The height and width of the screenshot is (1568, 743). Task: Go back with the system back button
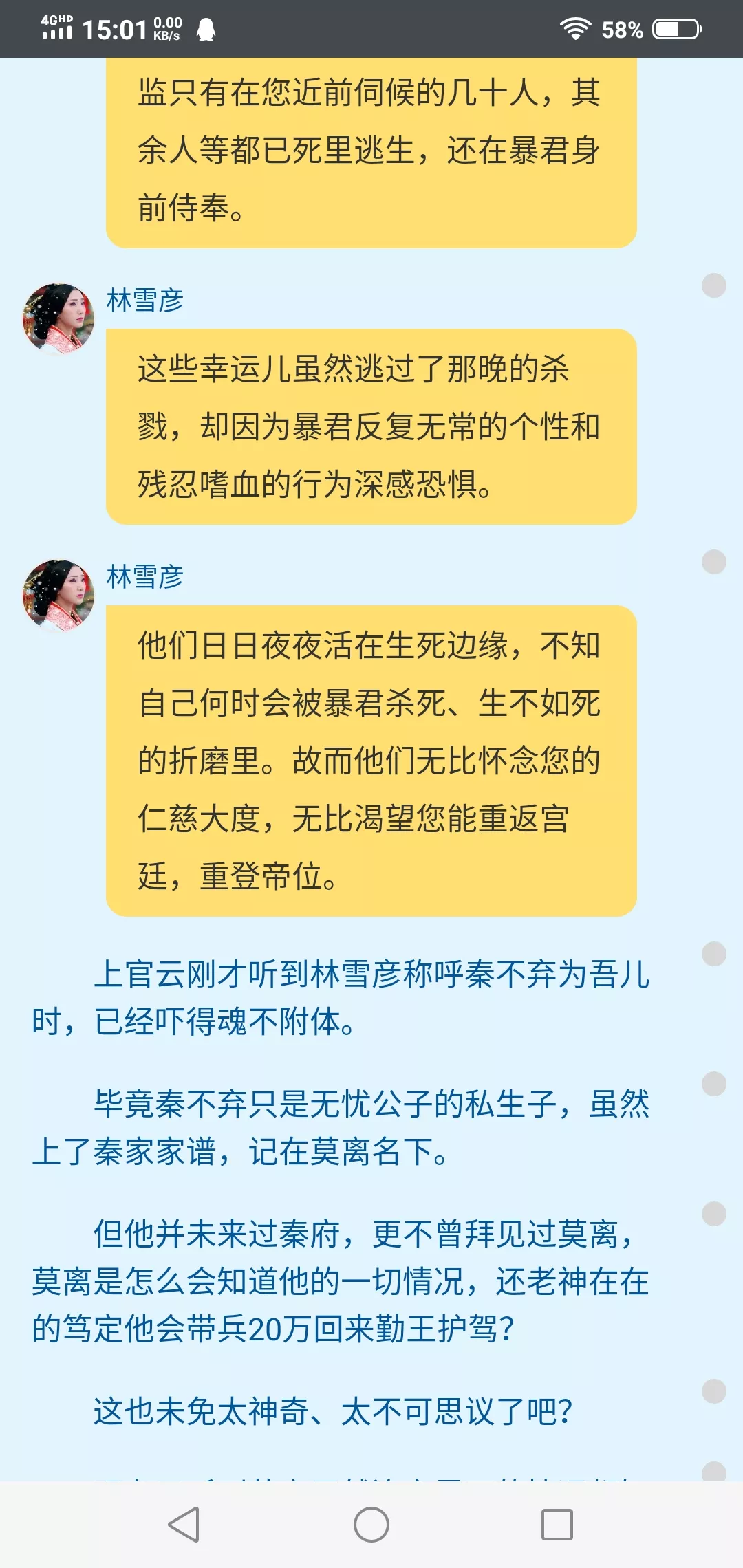coord(184,1525)
